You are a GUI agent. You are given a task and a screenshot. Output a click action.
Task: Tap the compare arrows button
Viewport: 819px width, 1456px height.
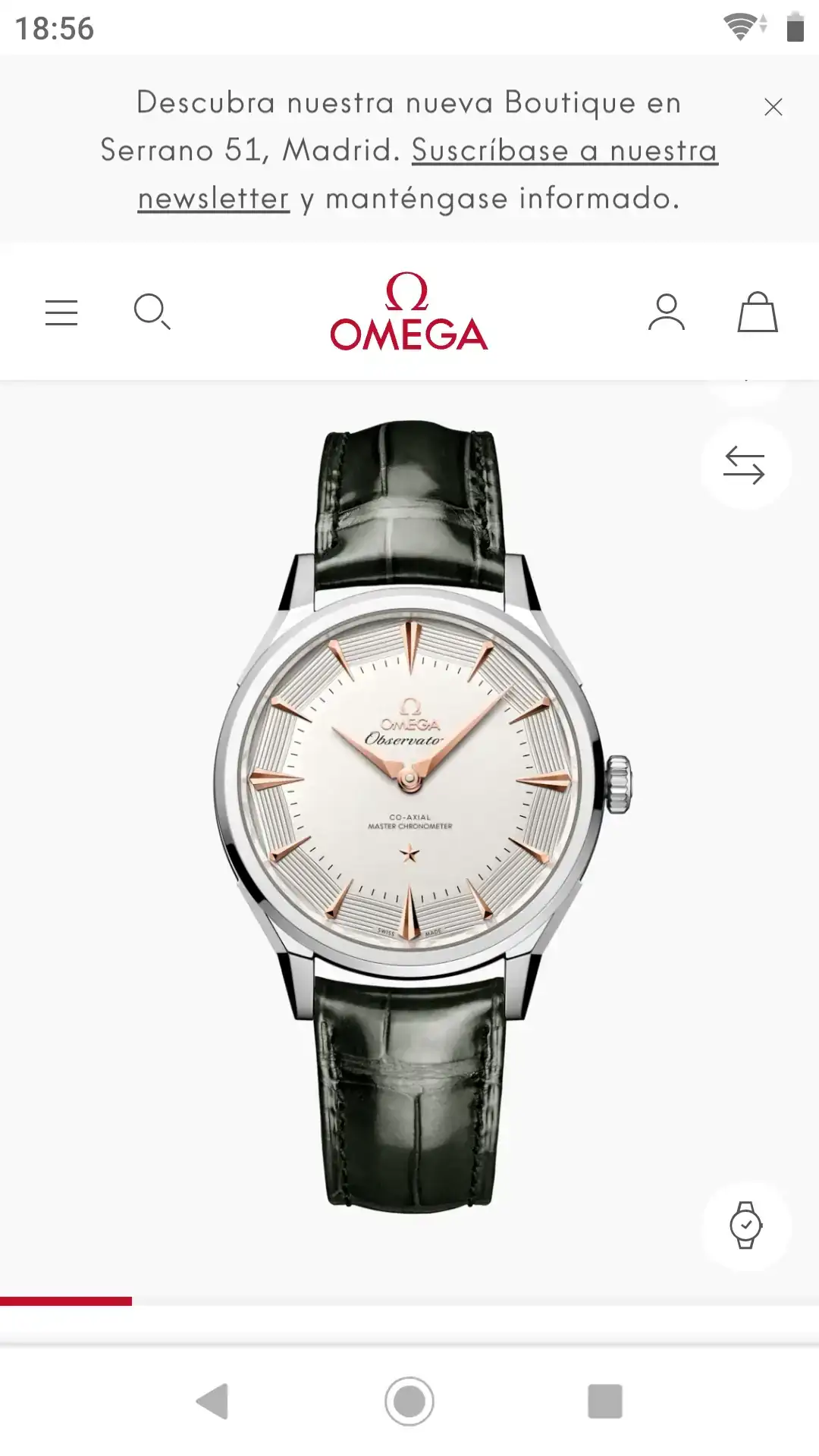tap(745, 465)
